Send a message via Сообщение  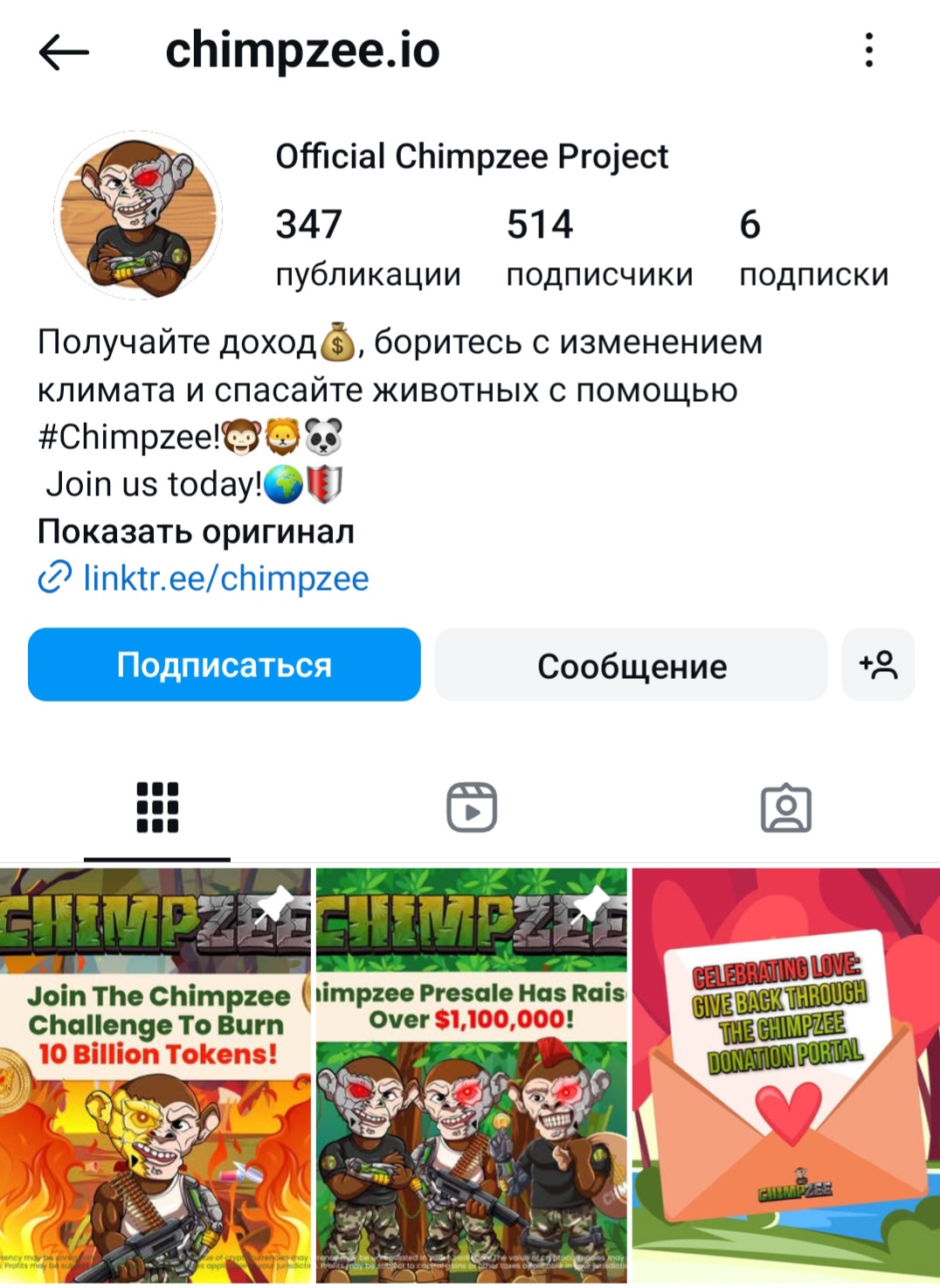click(x=631, y=665)
